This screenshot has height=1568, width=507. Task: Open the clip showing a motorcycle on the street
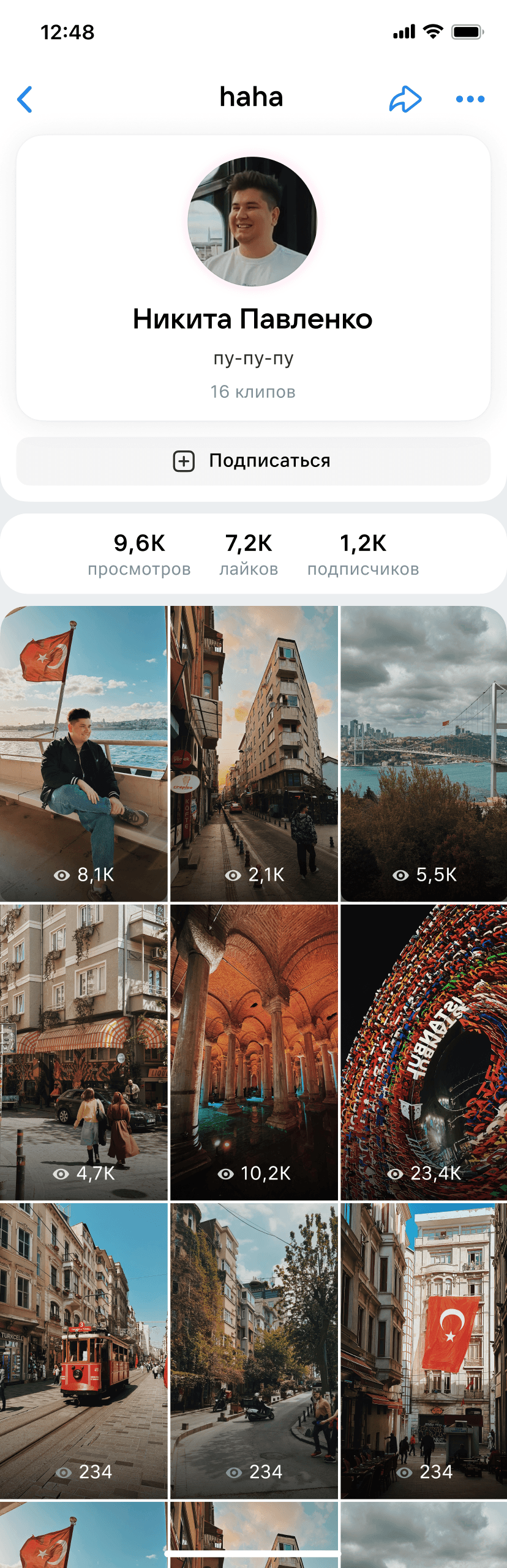[x=254, y=1351]
